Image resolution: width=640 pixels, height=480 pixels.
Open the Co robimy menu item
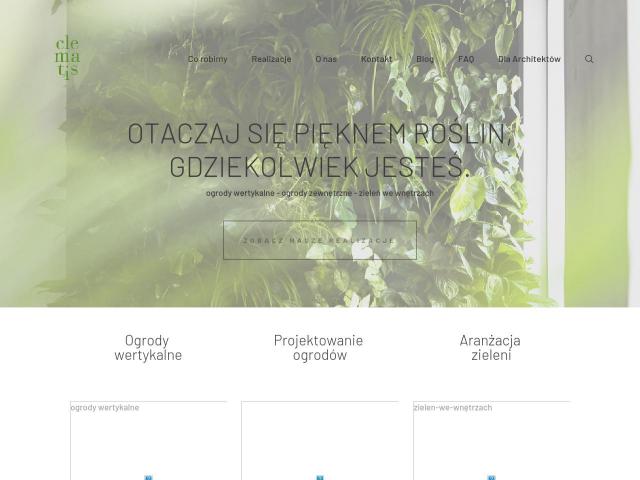(x=208, y=59)
